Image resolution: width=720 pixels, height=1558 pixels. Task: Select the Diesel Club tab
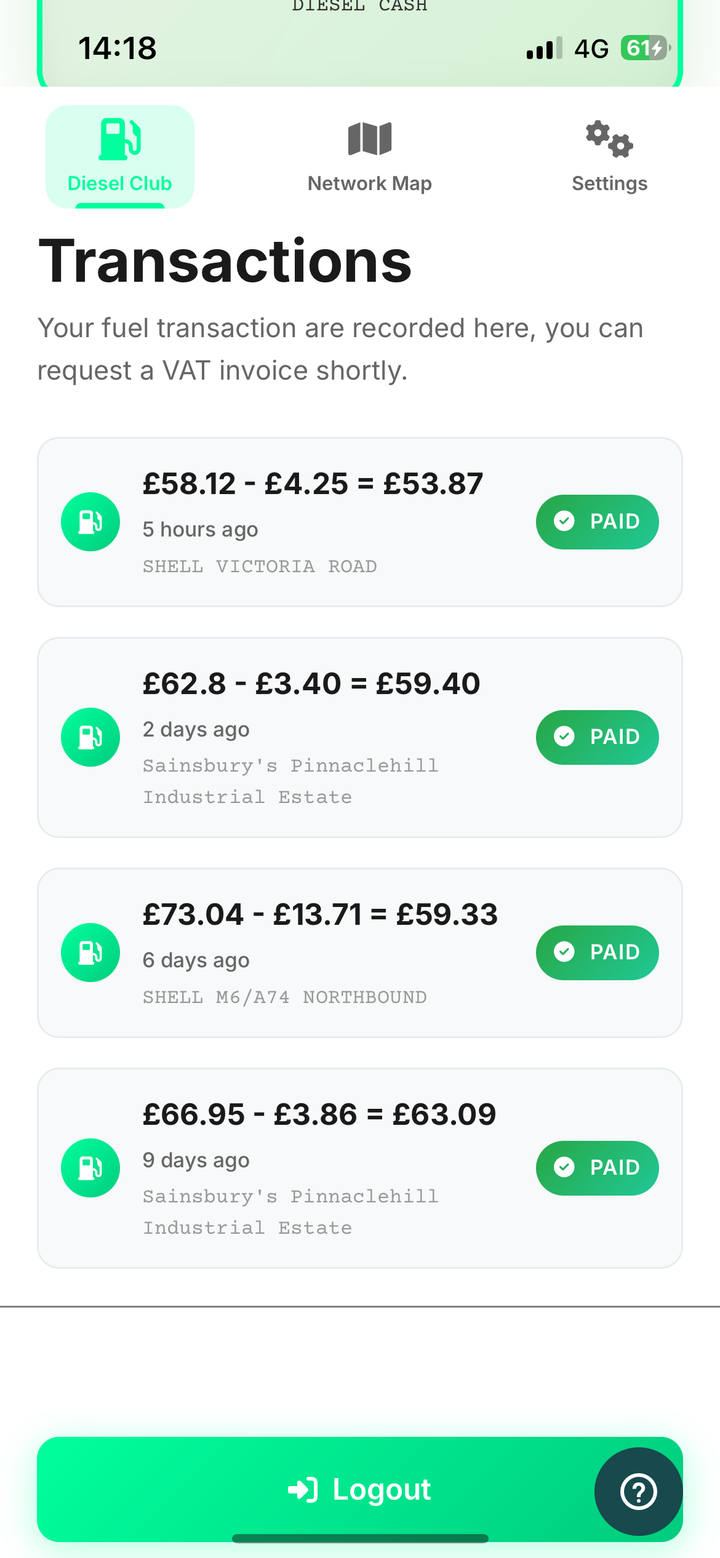click(x=120, y=157)
